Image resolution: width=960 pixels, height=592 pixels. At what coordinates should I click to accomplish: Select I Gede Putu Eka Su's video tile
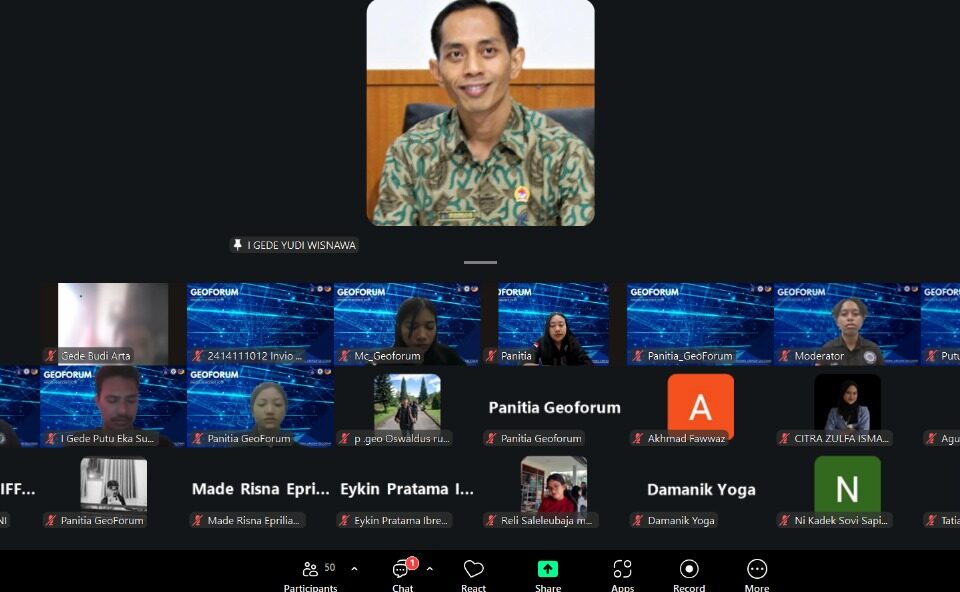tap(113, 405)
